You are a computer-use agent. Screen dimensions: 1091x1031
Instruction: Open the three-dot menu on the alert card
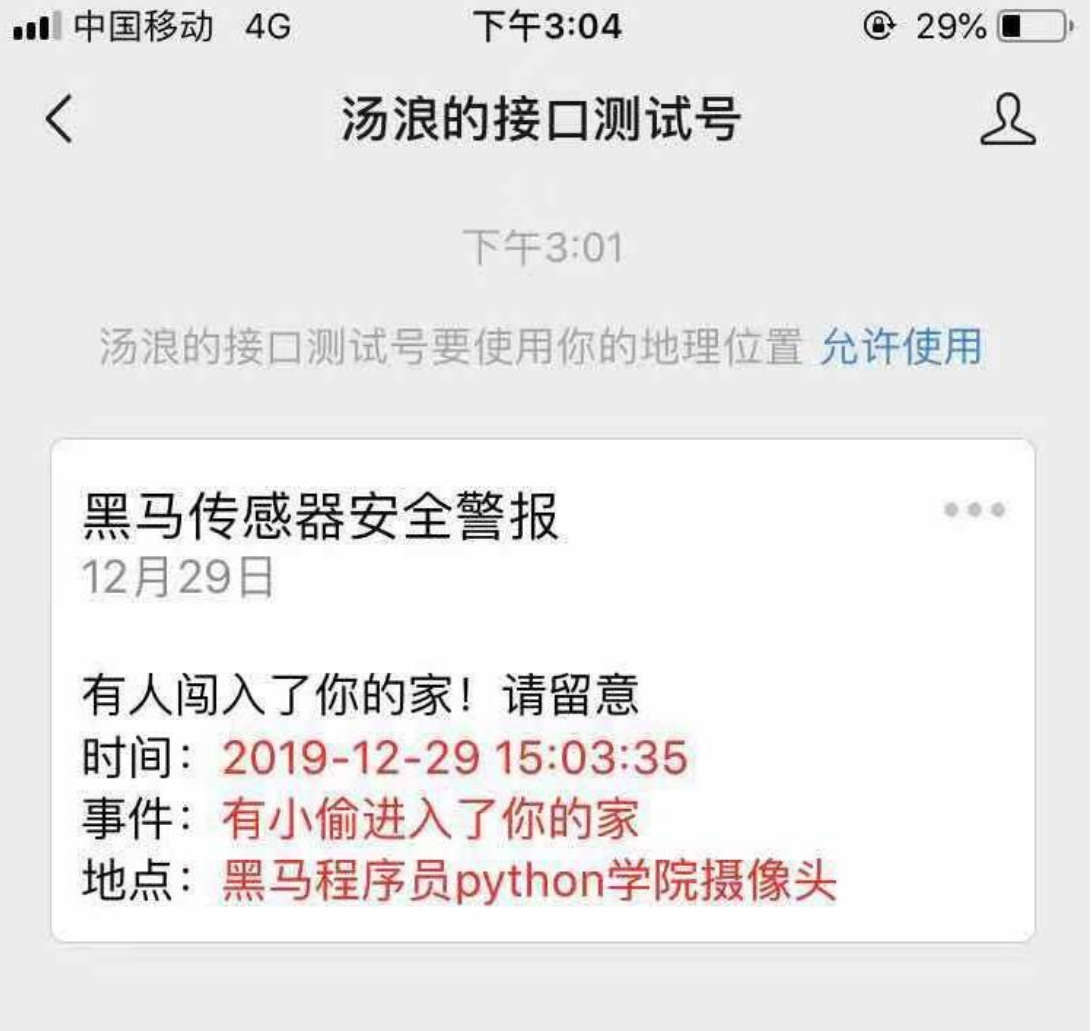click(x=974, y=510)
